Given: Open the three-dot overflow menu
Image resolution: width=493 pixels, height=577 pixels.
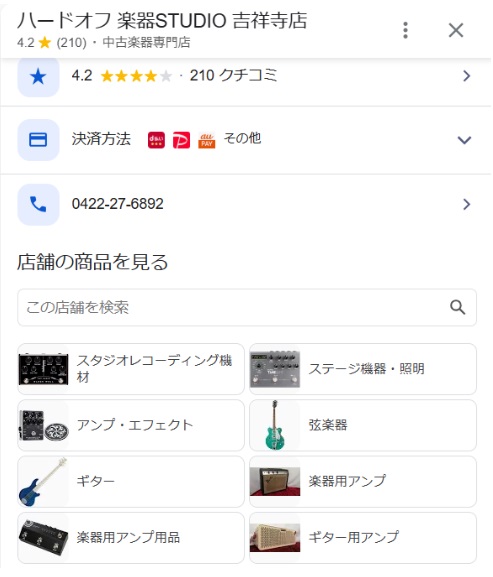Looking at the screenshot, I should (x=405, y=30).
